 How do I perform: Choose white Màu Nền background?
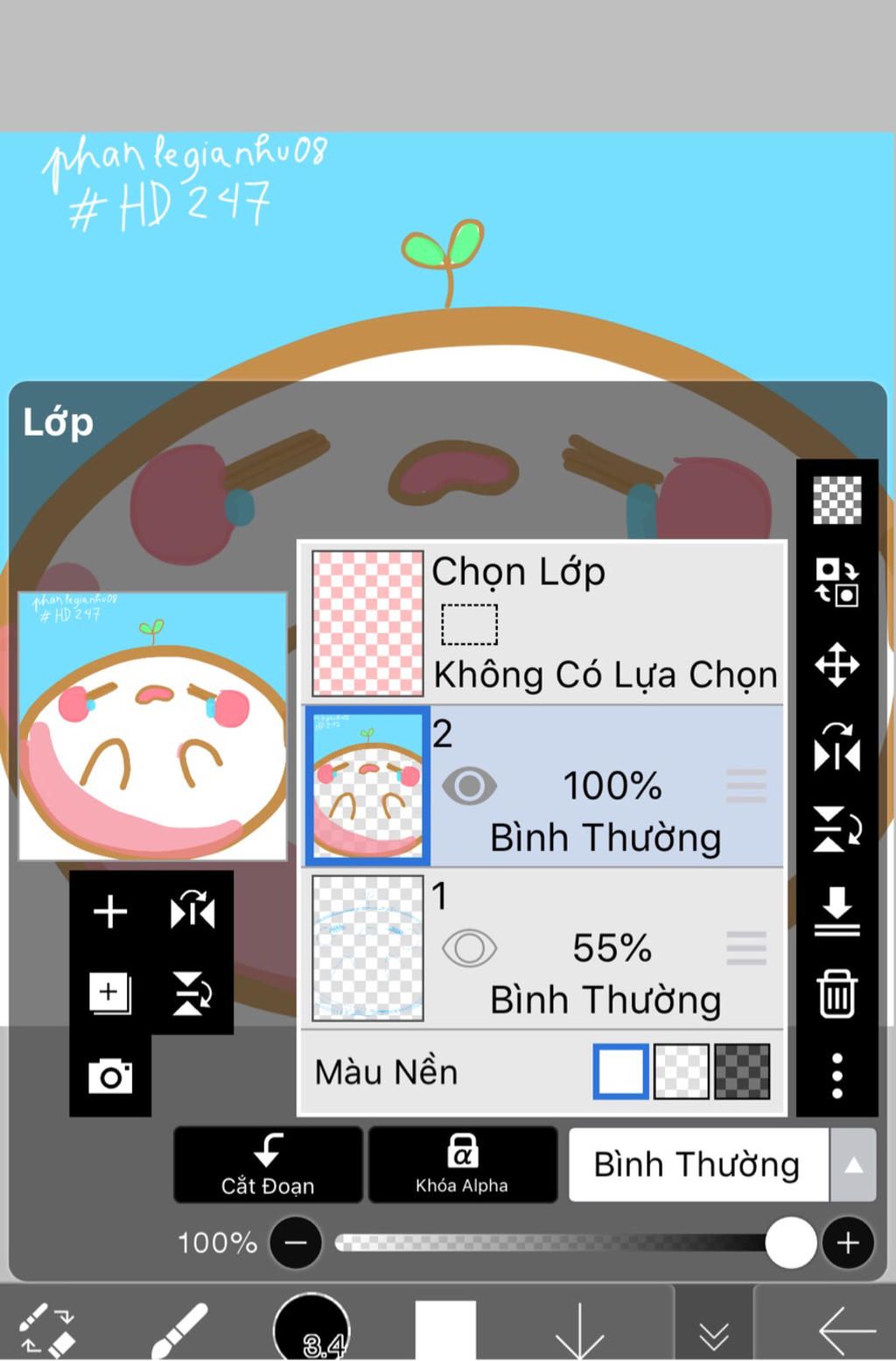(x=620, y=1071)
